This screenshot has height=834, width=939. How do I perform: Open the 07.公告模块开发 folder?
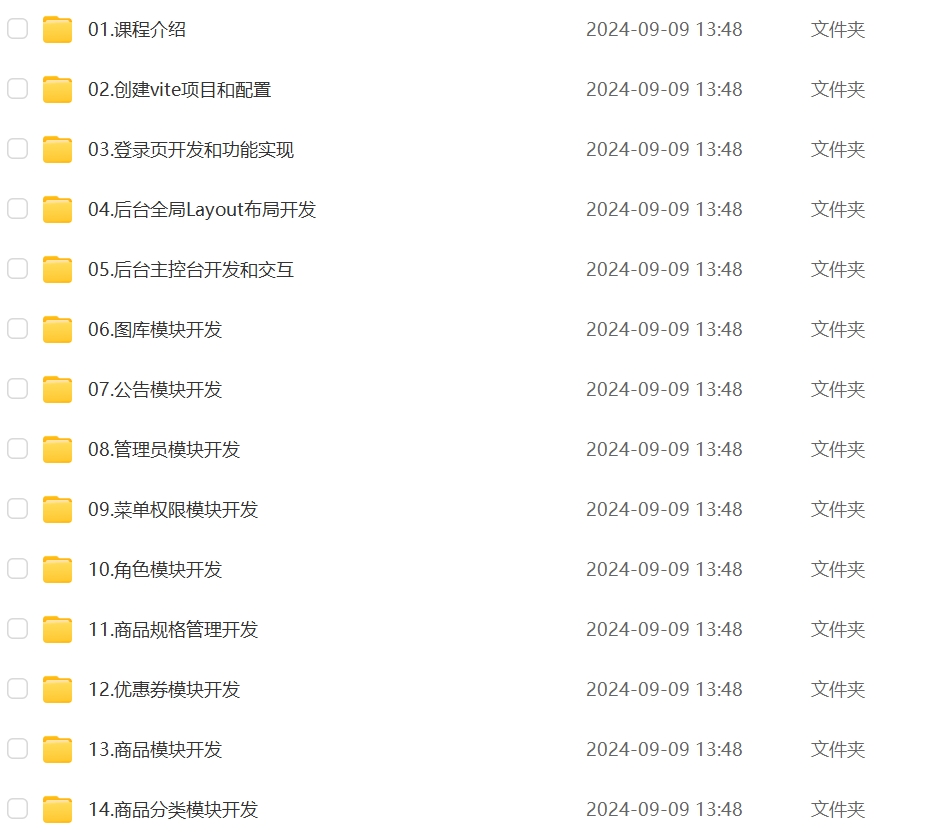pyautogui.click(x=154, y=390)
